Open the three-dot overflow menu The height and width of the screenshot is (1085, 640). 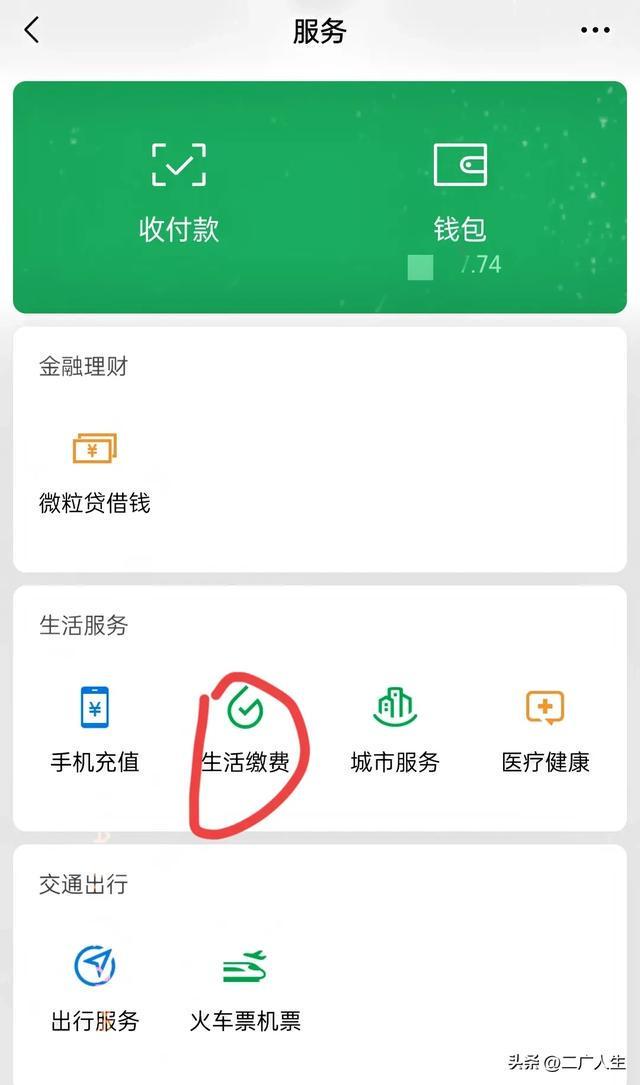tap(595, 30)
